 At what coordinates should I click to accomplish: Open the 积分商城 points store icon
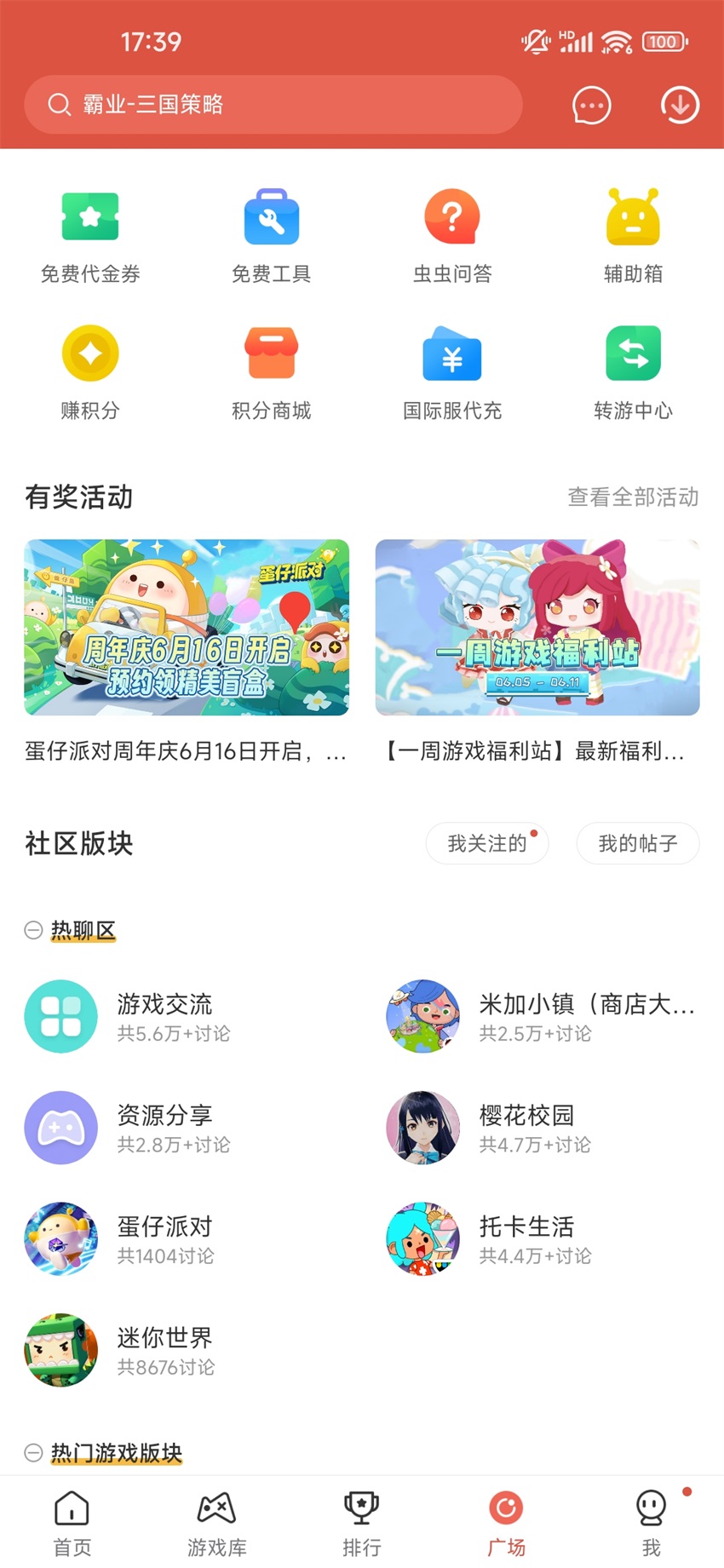(271, 354)
